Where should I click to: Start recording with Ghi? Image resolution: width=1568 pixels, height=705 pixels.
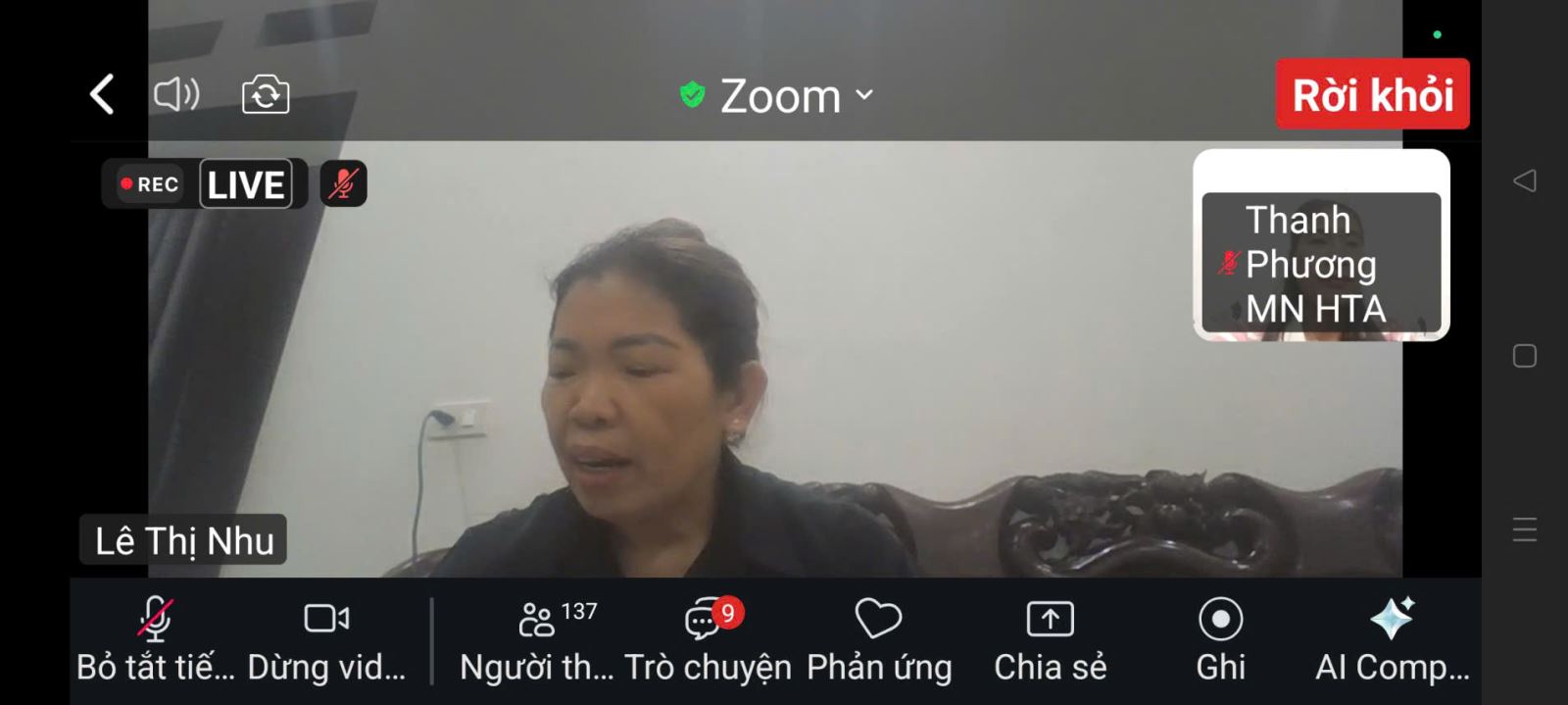[1220, 639]
